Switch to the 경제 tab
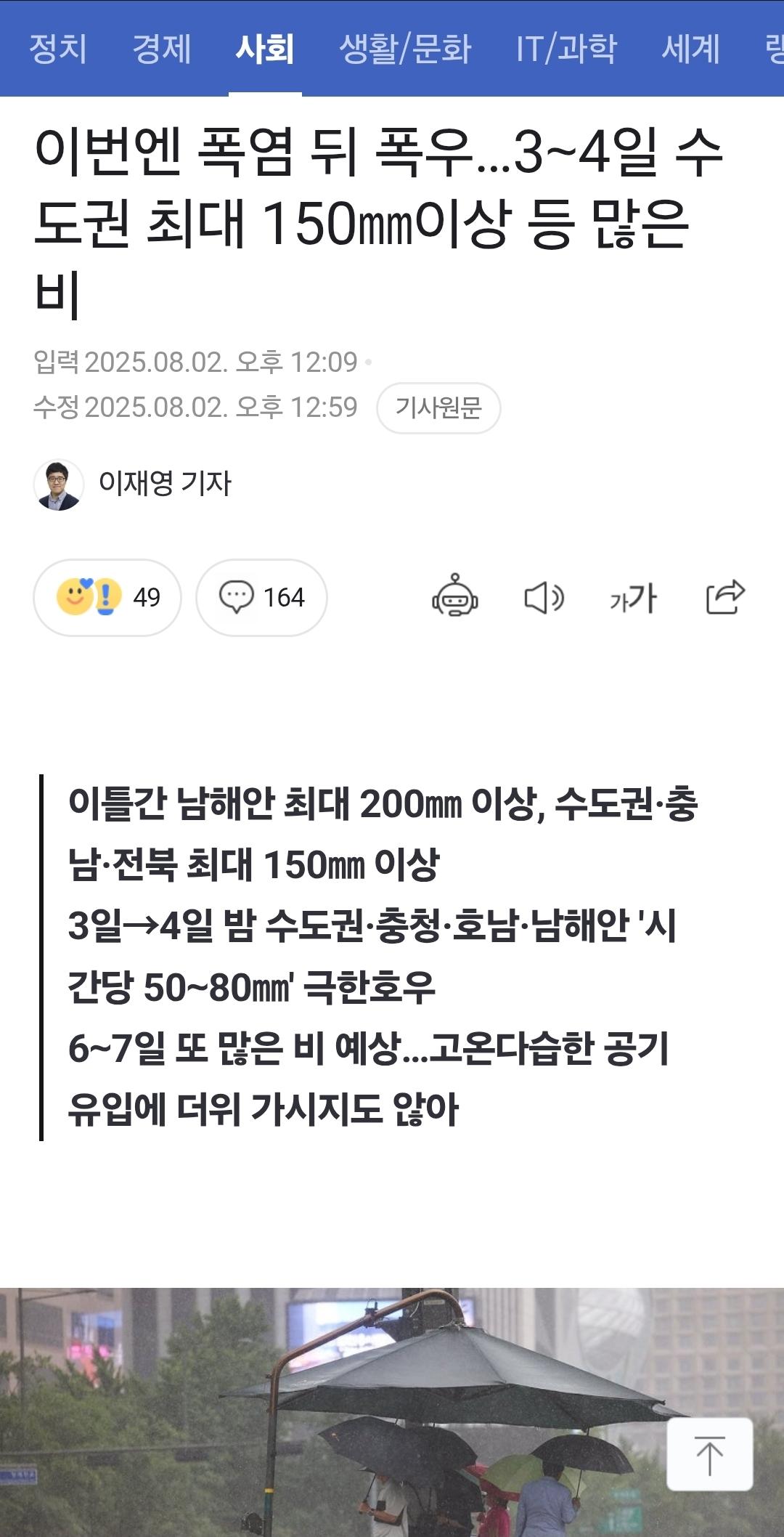Screen dimensions: 784x1537 tap(161, 49)
